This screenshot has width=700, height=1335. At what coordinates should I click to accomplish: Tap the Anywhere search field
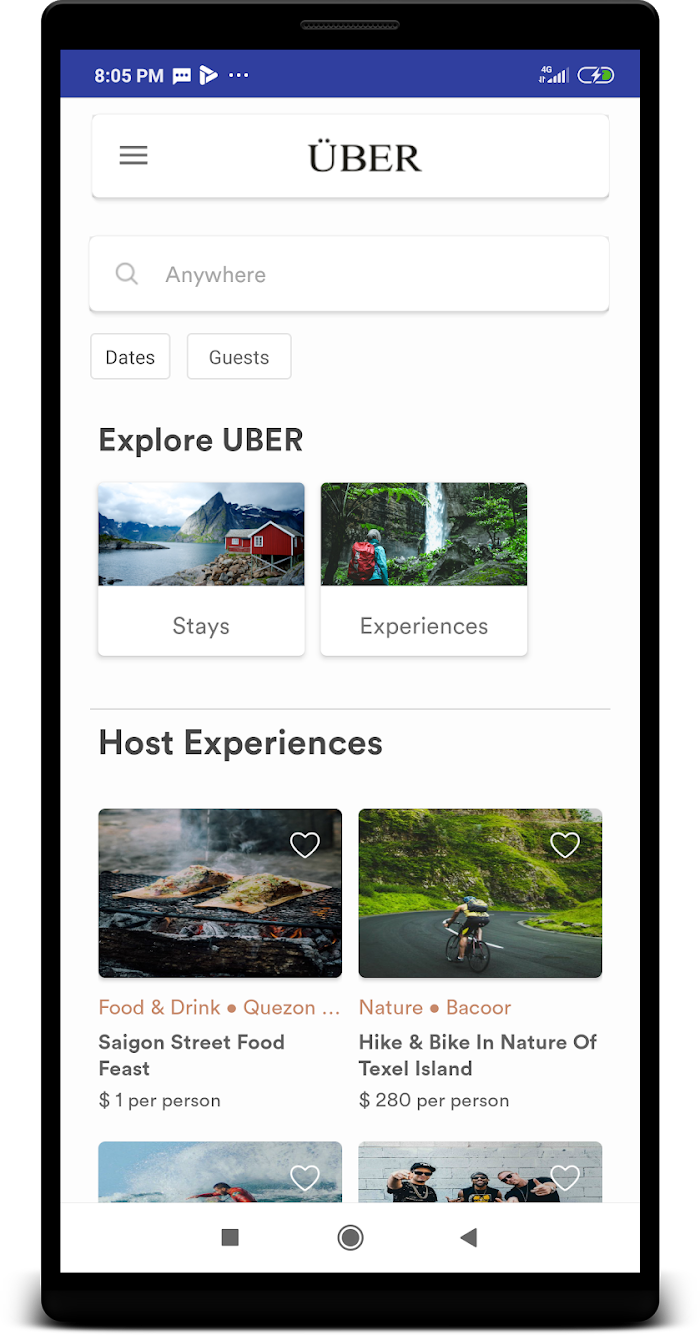point(349,274)
